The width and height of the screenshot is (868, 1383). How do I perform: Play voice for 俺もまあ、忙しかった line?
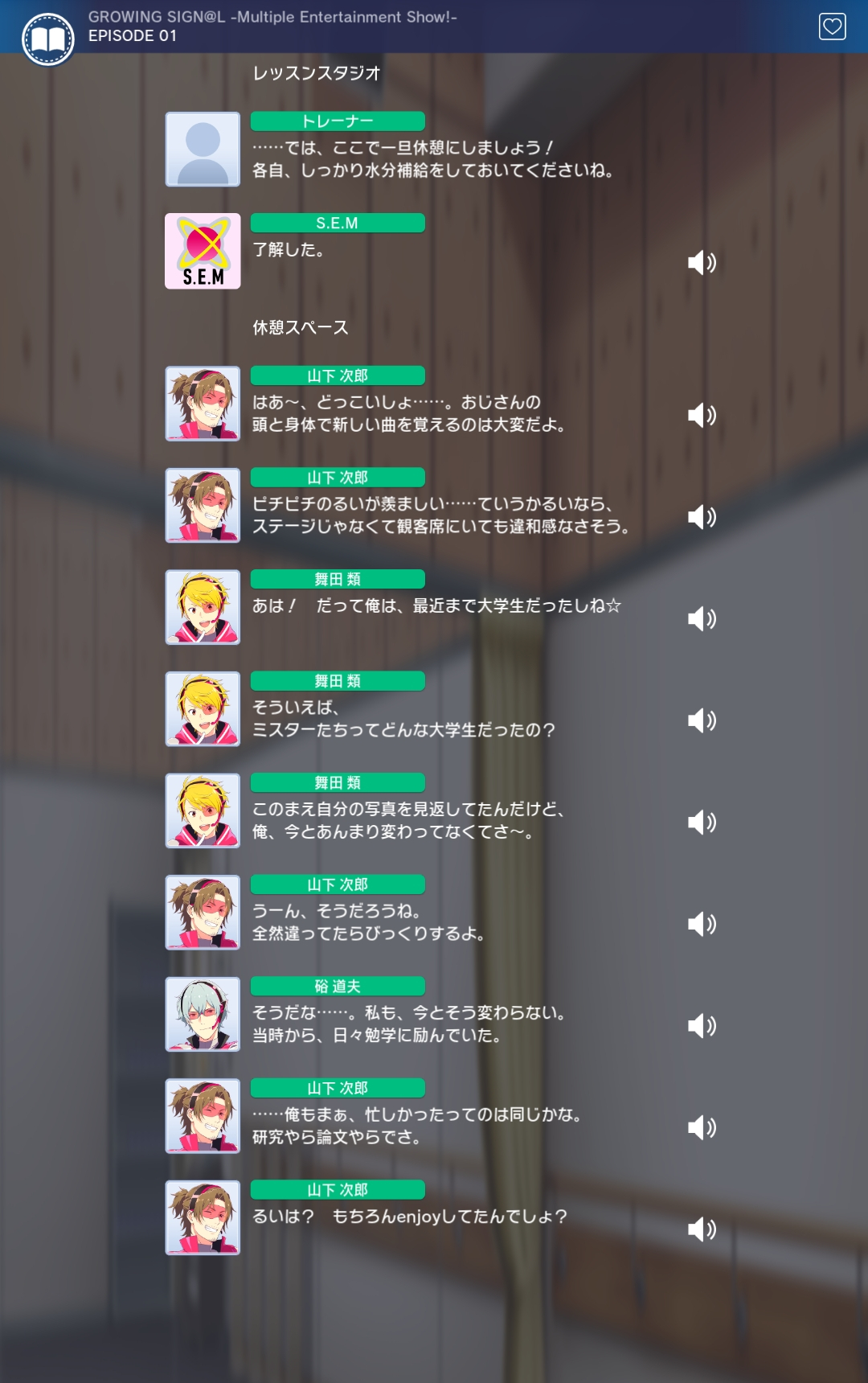[702, 1127]
